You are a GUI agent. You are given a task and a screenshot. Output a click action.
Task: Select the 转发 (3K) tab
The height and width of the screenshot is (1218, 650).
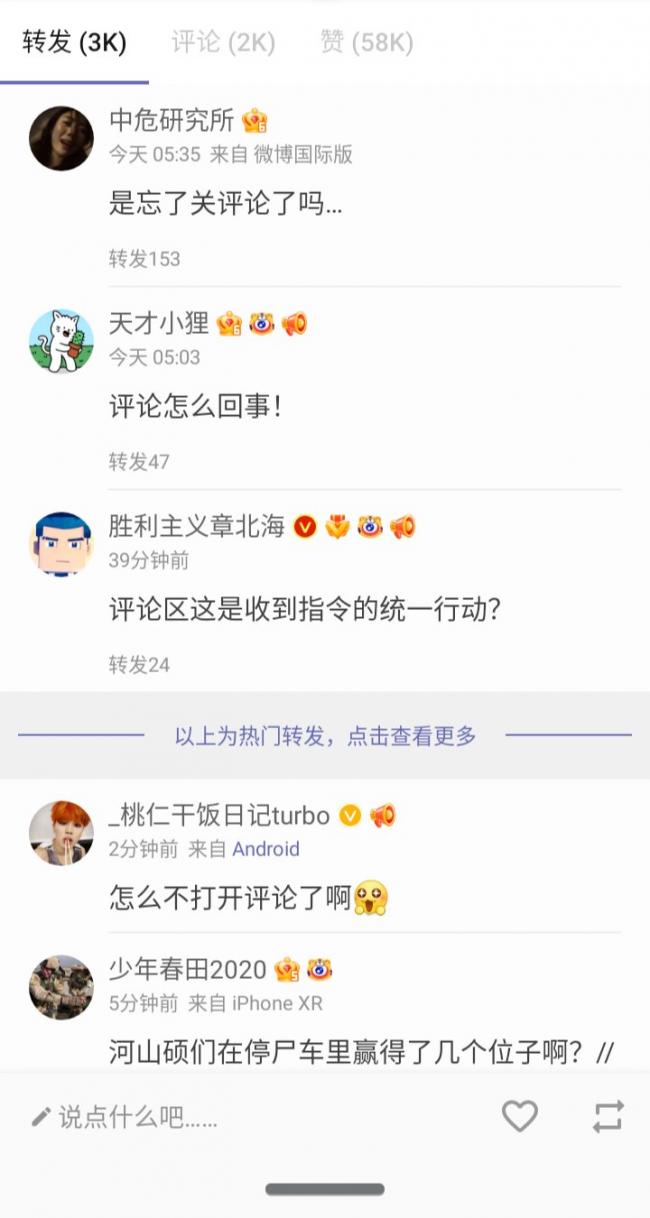74,43
